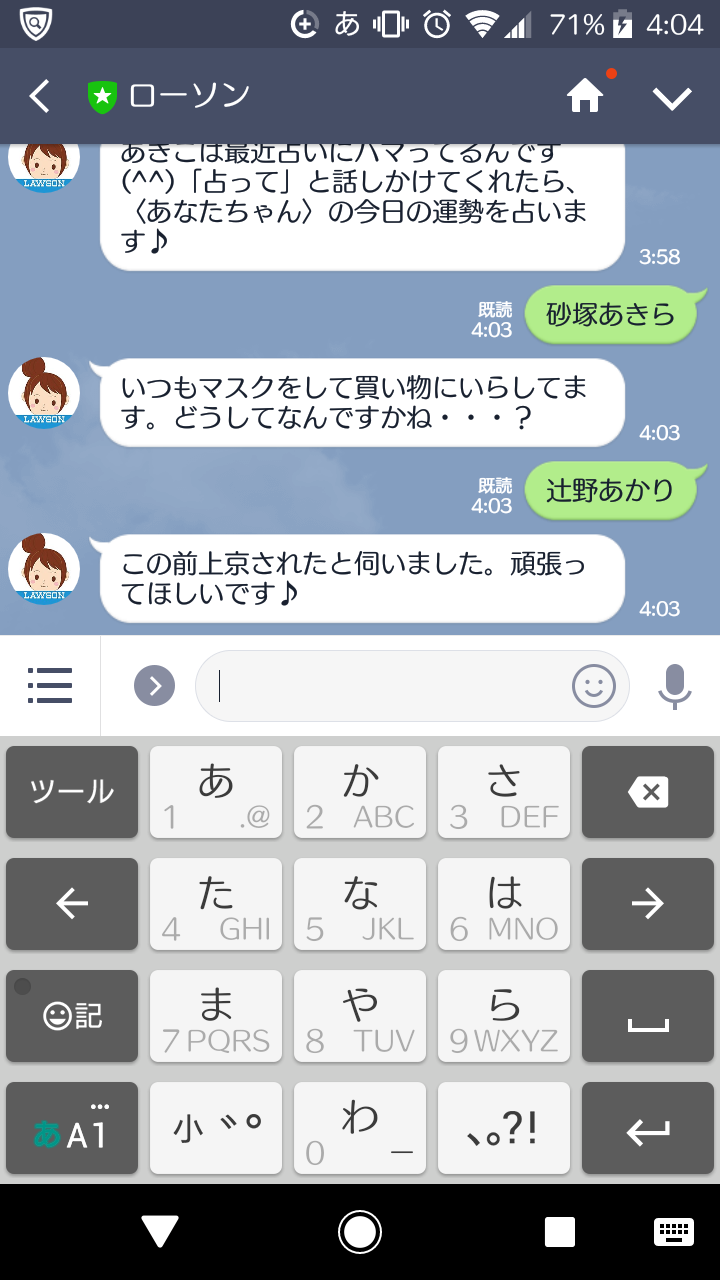The image size is (720, 1280).
Task: Expand the chat options dropdown arrow
Action: (x=672, y=97)
